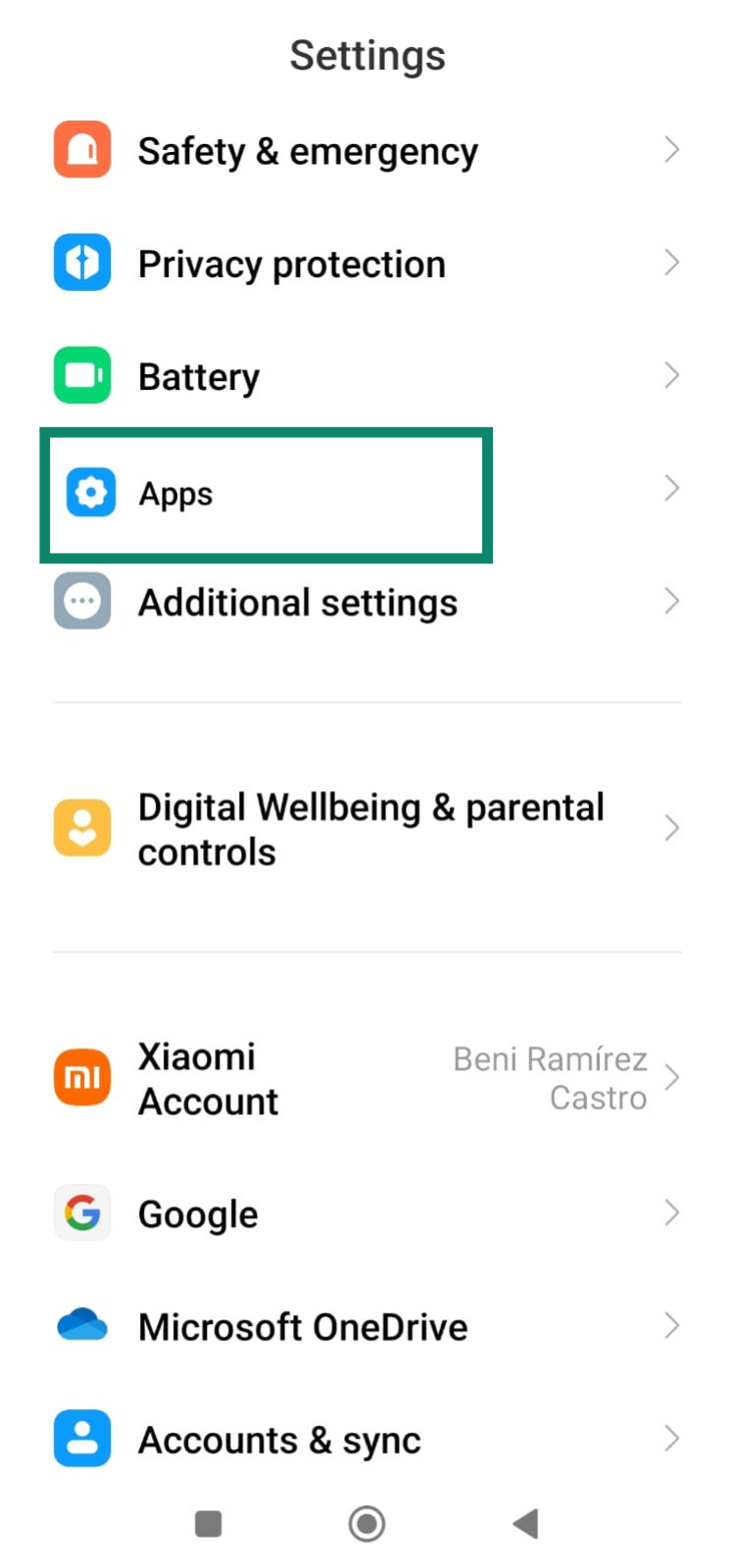Open recent apps with the square button

pos(208,1524)
